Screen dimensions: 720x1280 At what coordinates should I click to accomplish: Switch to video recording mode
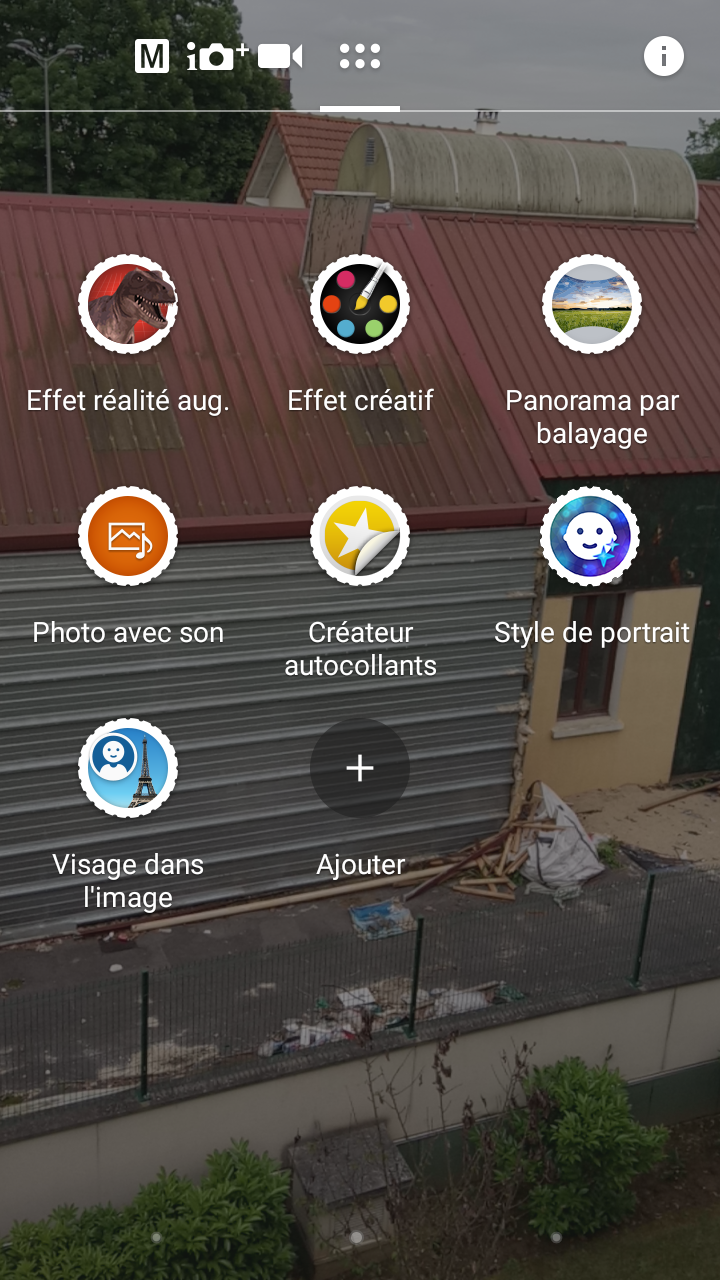[280, 57]
